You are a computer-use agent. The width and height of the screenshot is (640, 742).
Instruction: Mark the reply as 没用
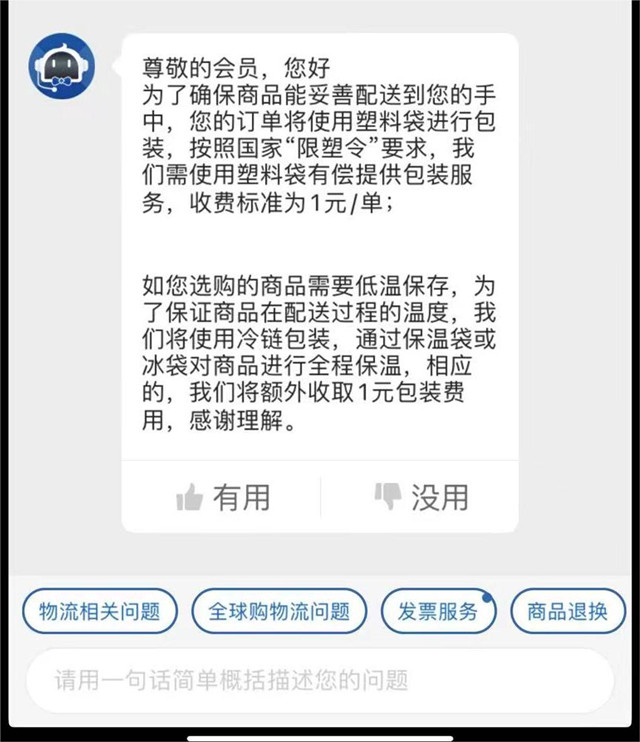pos(420,496)
